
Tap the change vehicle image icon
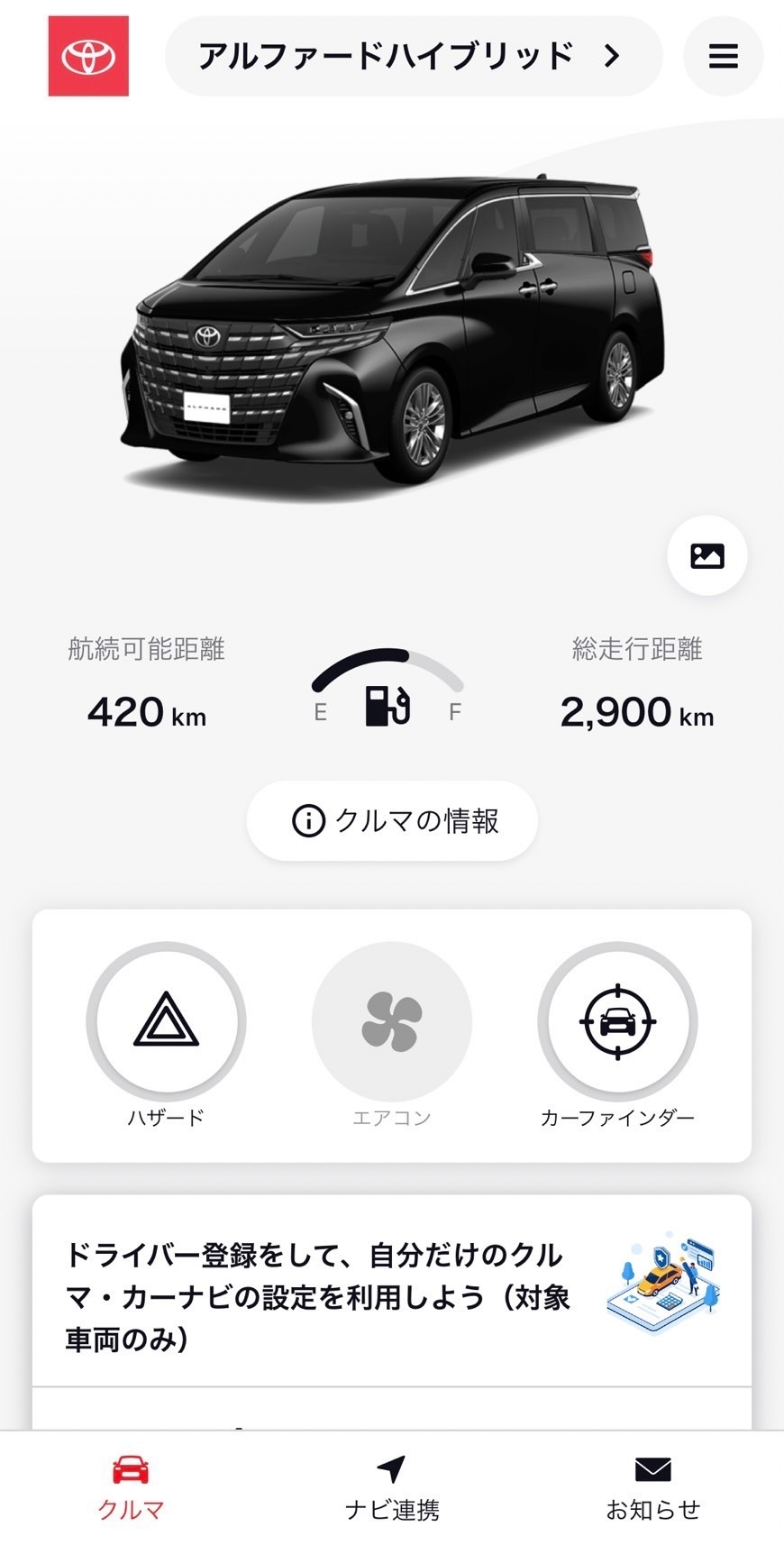tap(707, 555)
